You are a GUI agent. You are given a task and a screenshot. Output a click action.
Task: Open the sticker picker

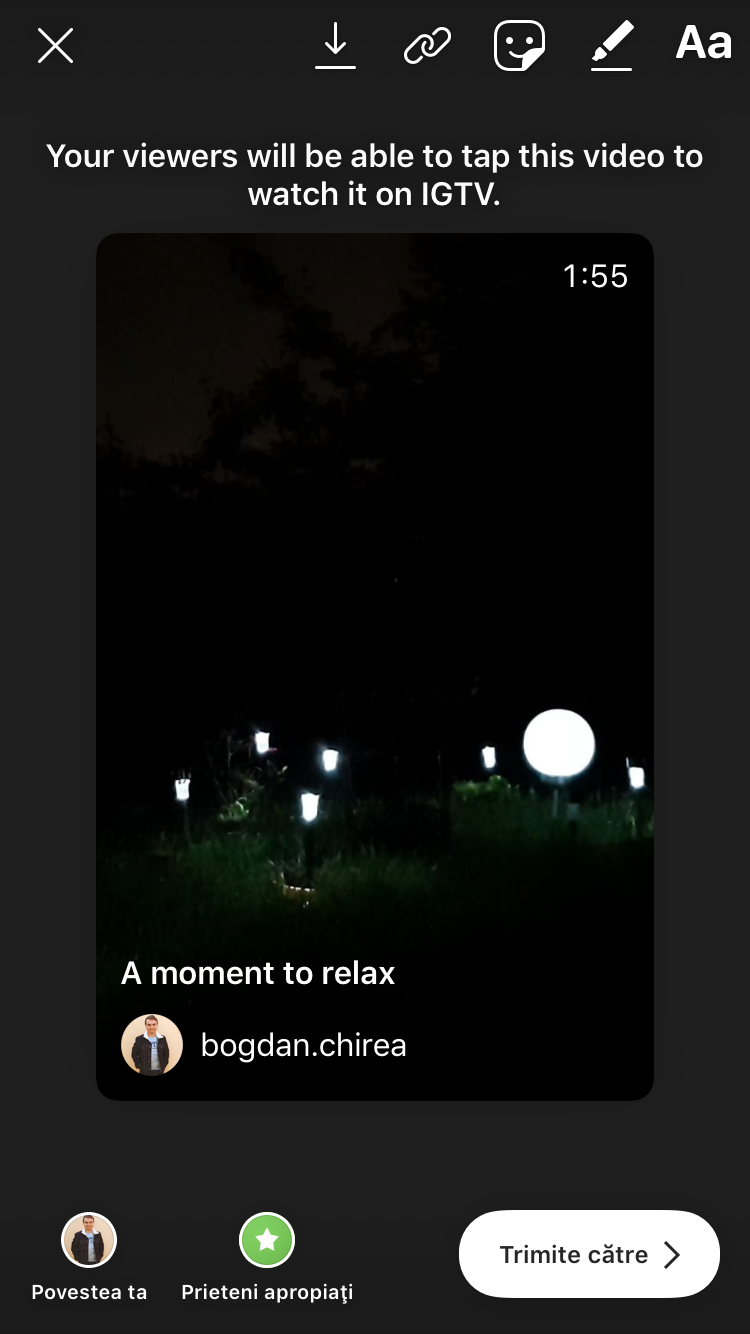[519, 46]
